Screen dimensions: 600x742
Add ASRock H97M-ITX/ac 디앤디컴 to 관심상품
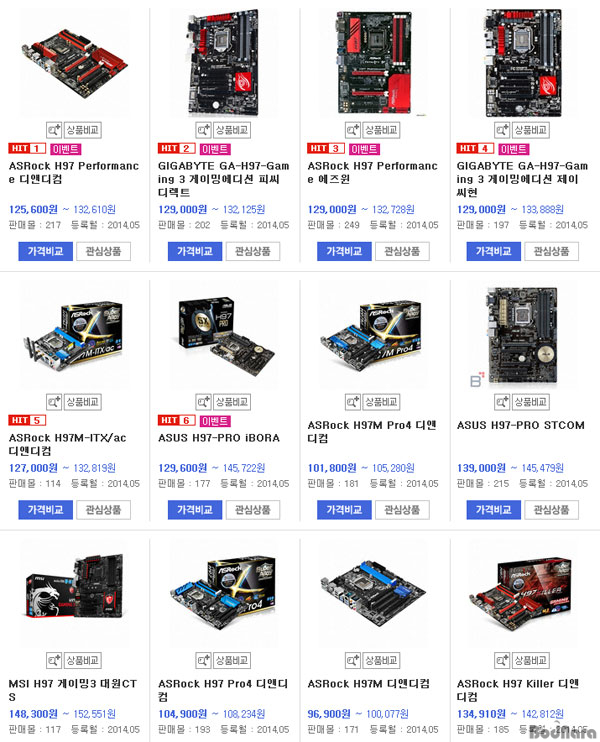[104, 510]
